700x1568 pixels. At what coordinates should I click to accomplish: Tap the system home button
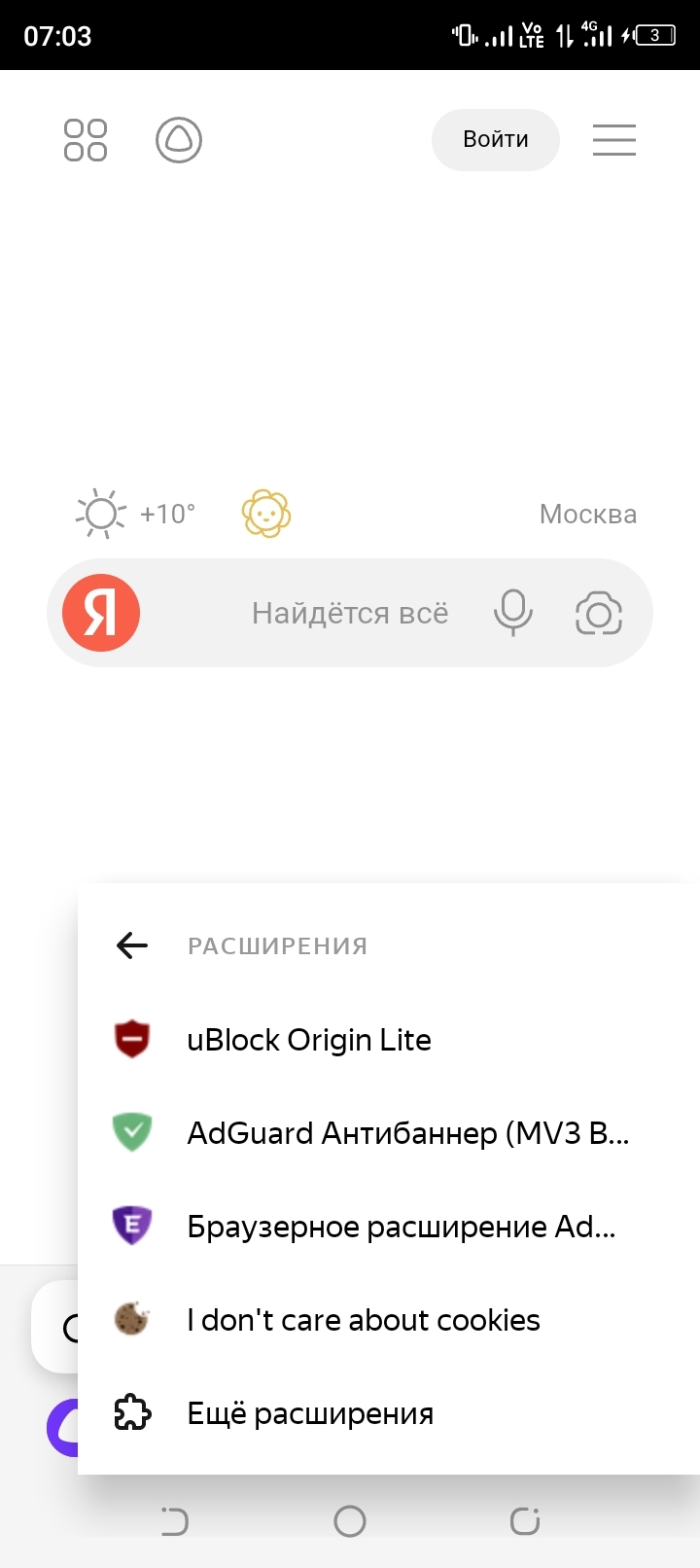click(x=350, y=1521)
